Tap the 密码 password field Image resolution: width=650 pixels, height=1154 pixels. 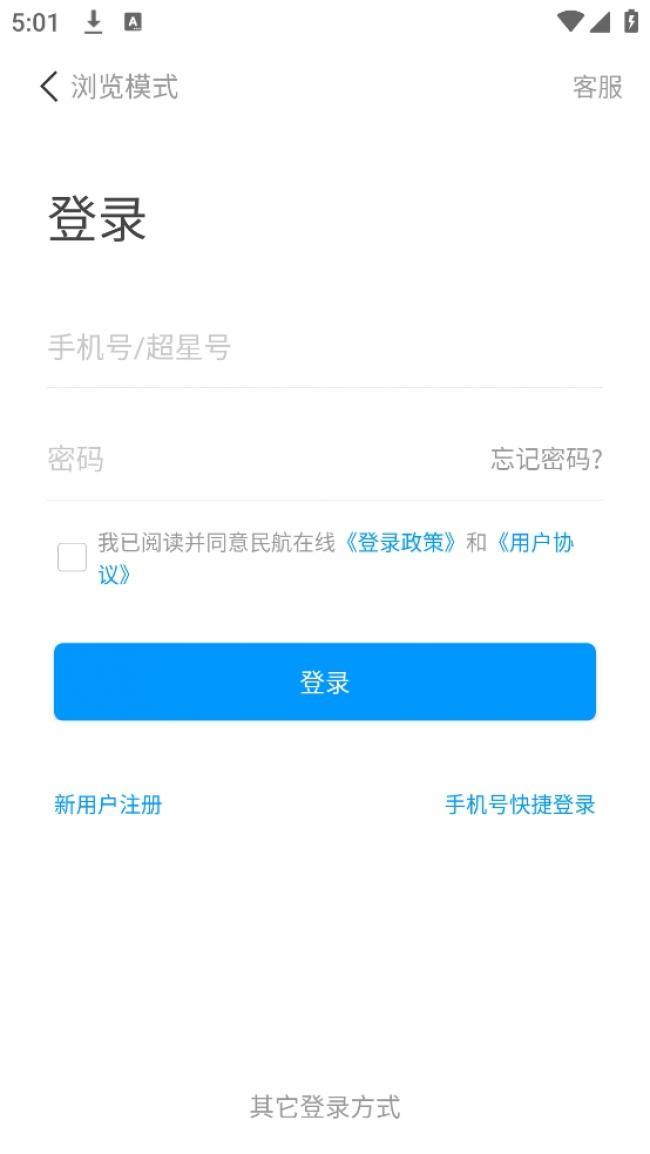pos(258,459)
